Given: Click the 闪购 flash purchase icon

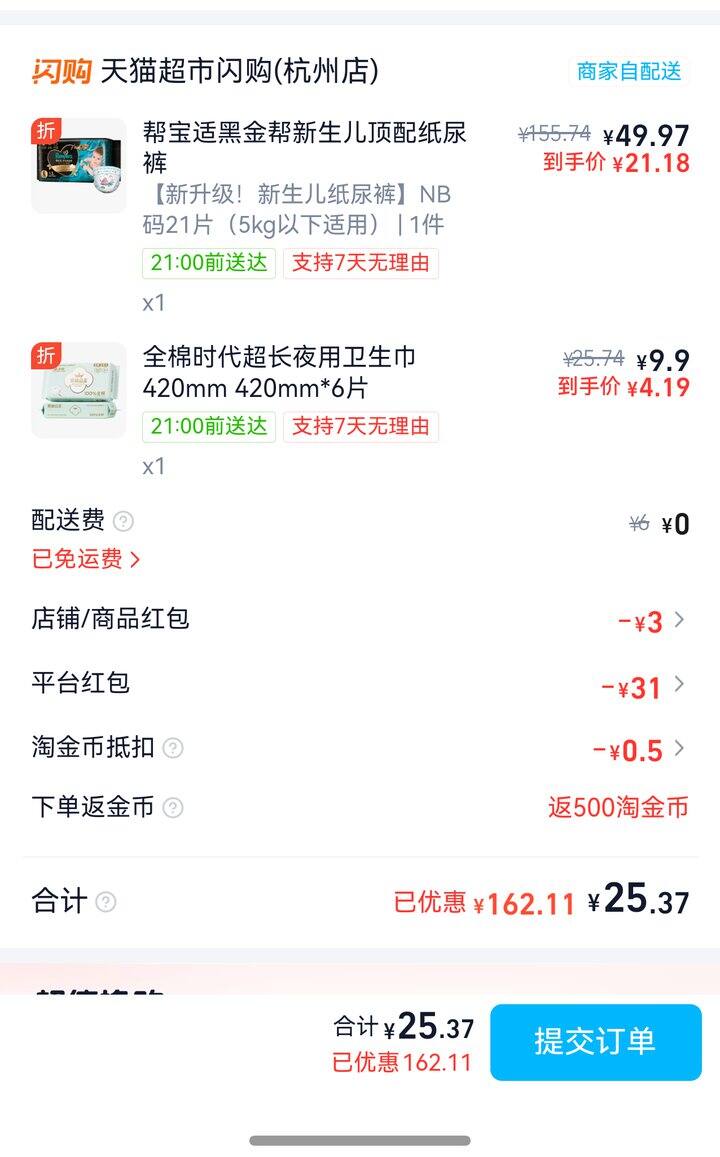Looking at the screenshot, I should click(55, 71).
